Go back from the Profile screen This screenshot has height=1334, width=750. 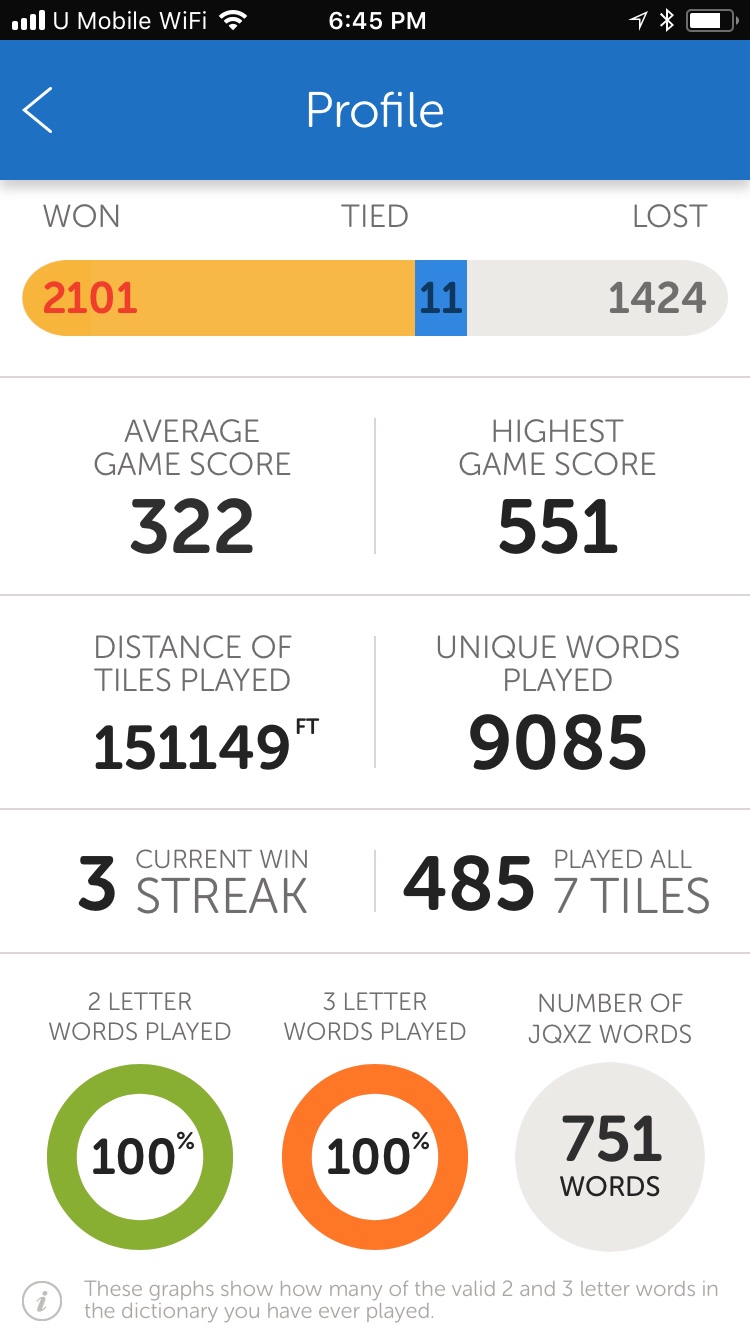38,110
